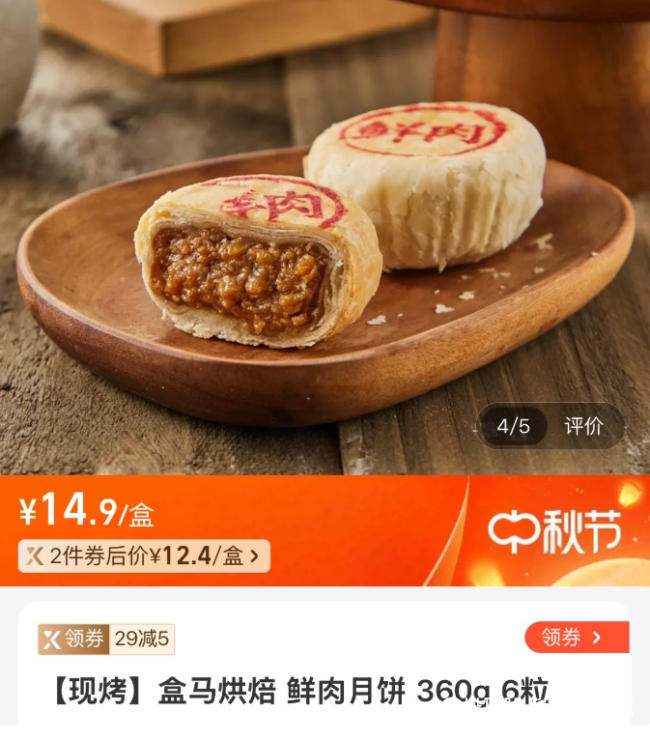
Task: Open the 29减5 coupon tag
Action: (142, 638)
